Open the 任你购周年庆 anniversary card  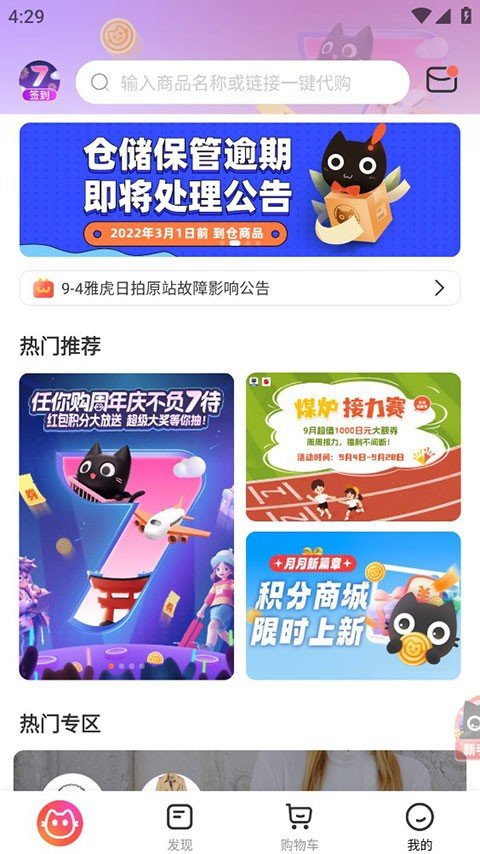pos(126,526)
